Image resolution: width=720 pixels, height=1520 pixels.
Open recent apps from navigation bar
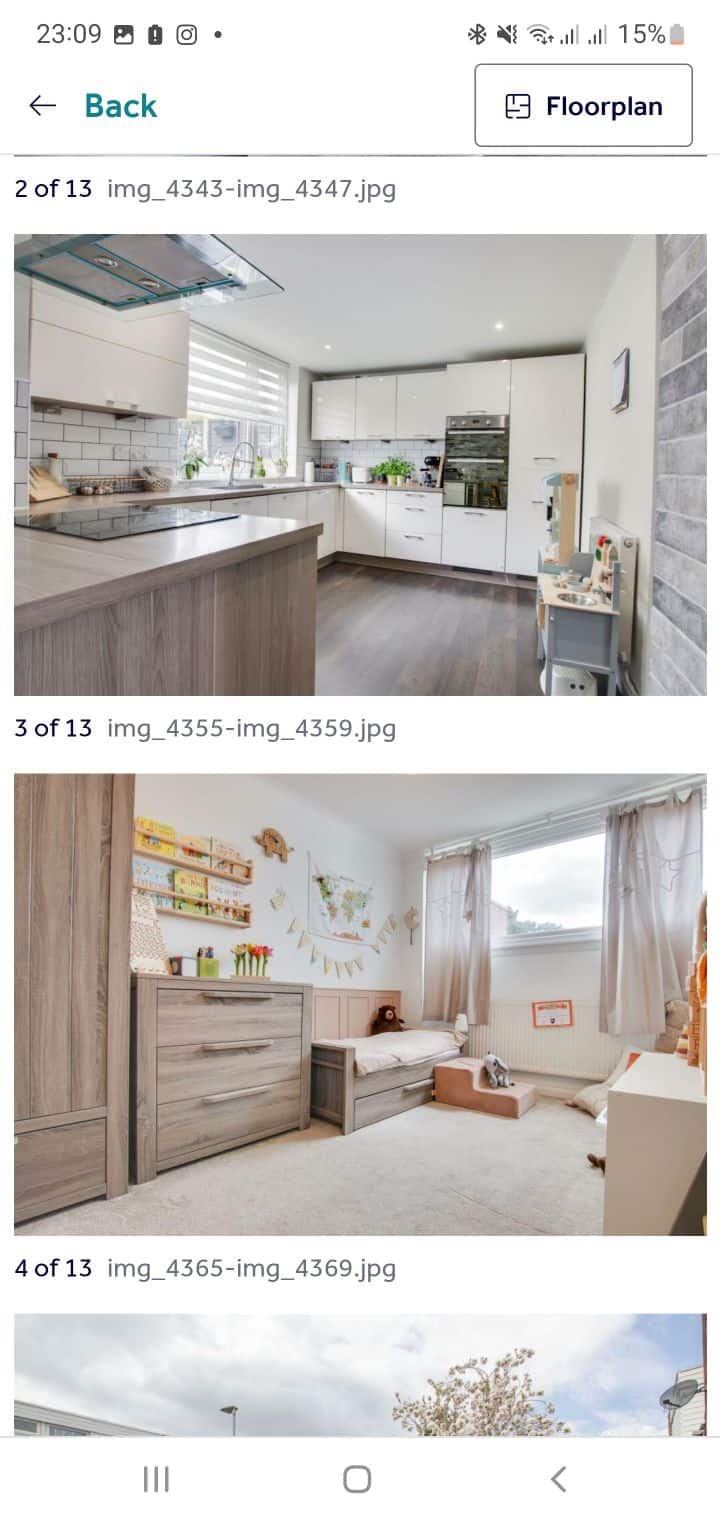pos(156,1479)
